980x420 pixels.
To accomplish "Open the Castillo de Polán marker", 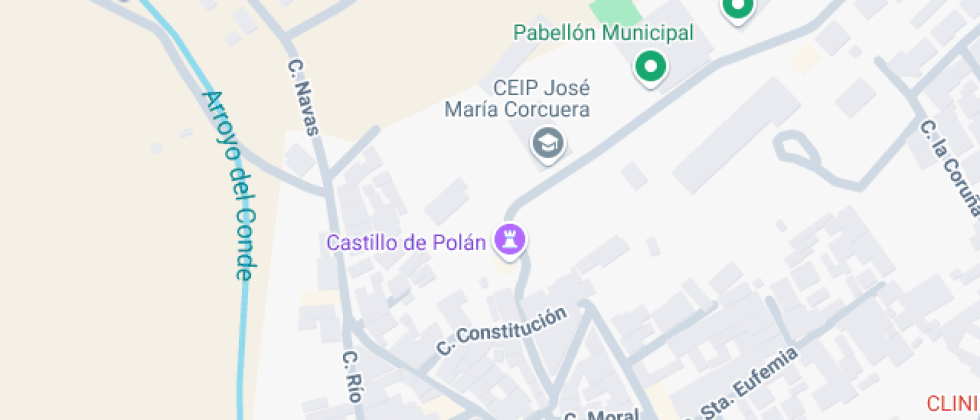I will coord(512,240).
